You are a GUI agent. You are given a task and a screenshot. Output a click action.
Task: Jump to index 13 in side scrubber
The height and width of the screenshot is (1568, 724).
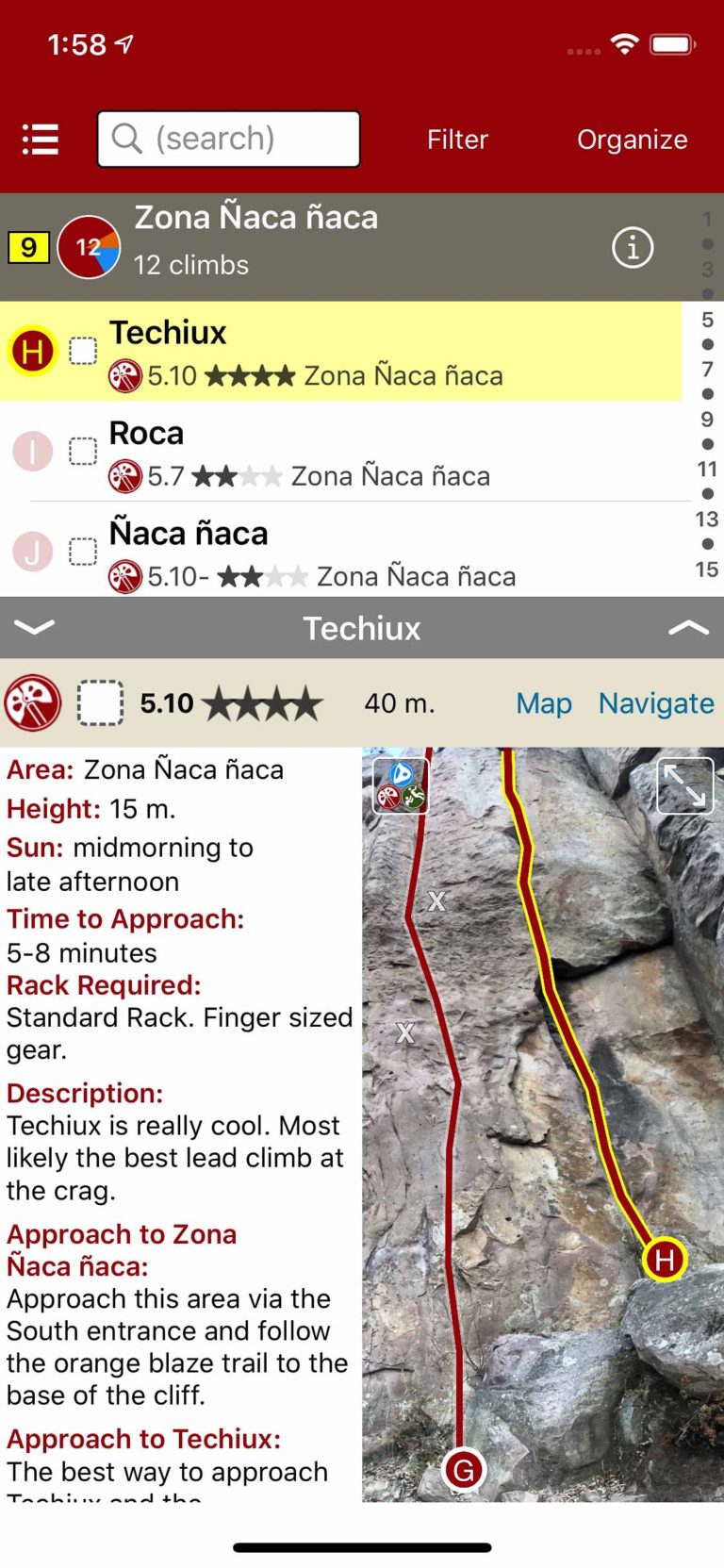tap(707, 520)
